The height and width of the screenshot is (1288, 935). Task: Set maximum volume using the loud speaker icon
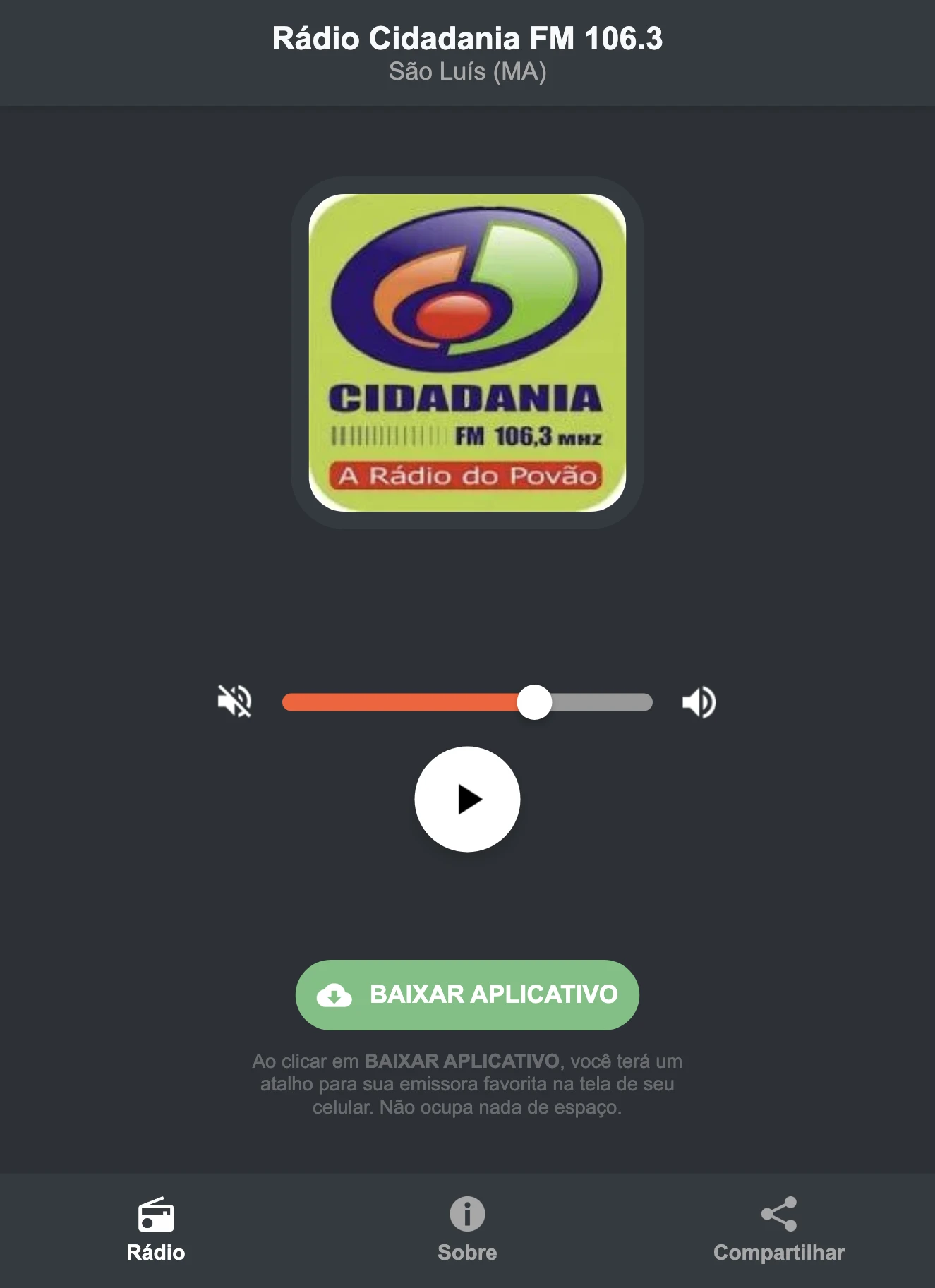pos(699,701)
